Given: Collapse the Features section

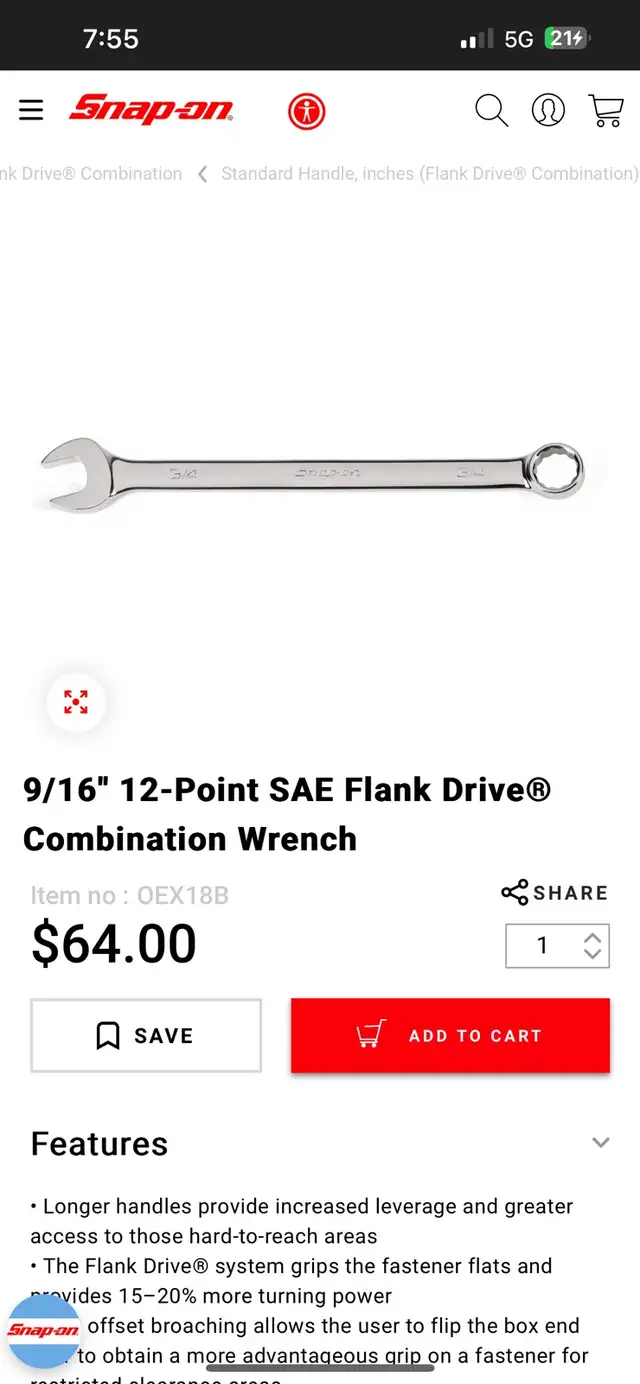Looking at the screenshot, I should point(601,1142).
